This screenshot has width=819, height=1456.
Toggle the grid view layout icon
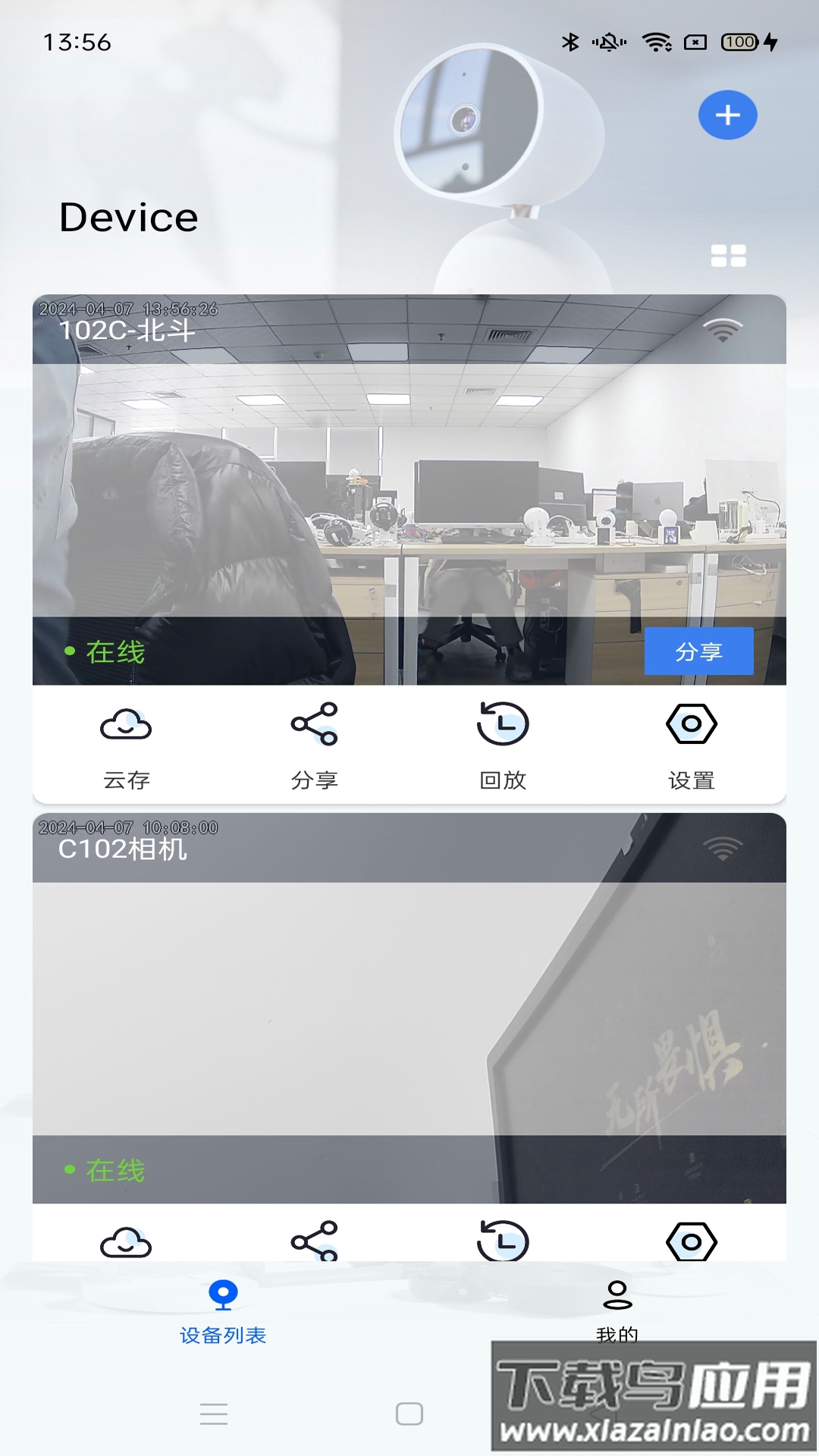[728, 256]
